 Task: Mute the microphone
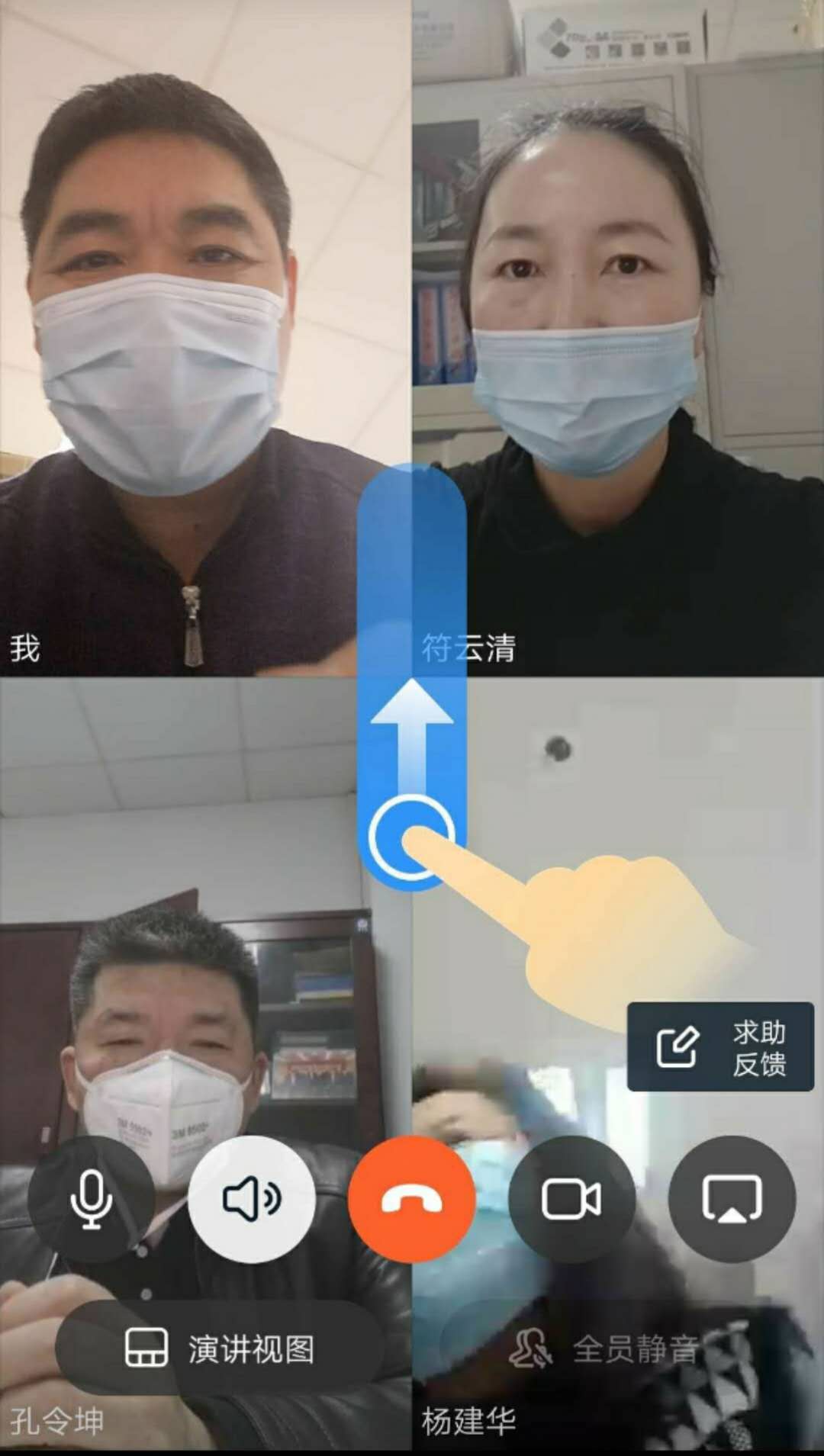point(92,1199)
